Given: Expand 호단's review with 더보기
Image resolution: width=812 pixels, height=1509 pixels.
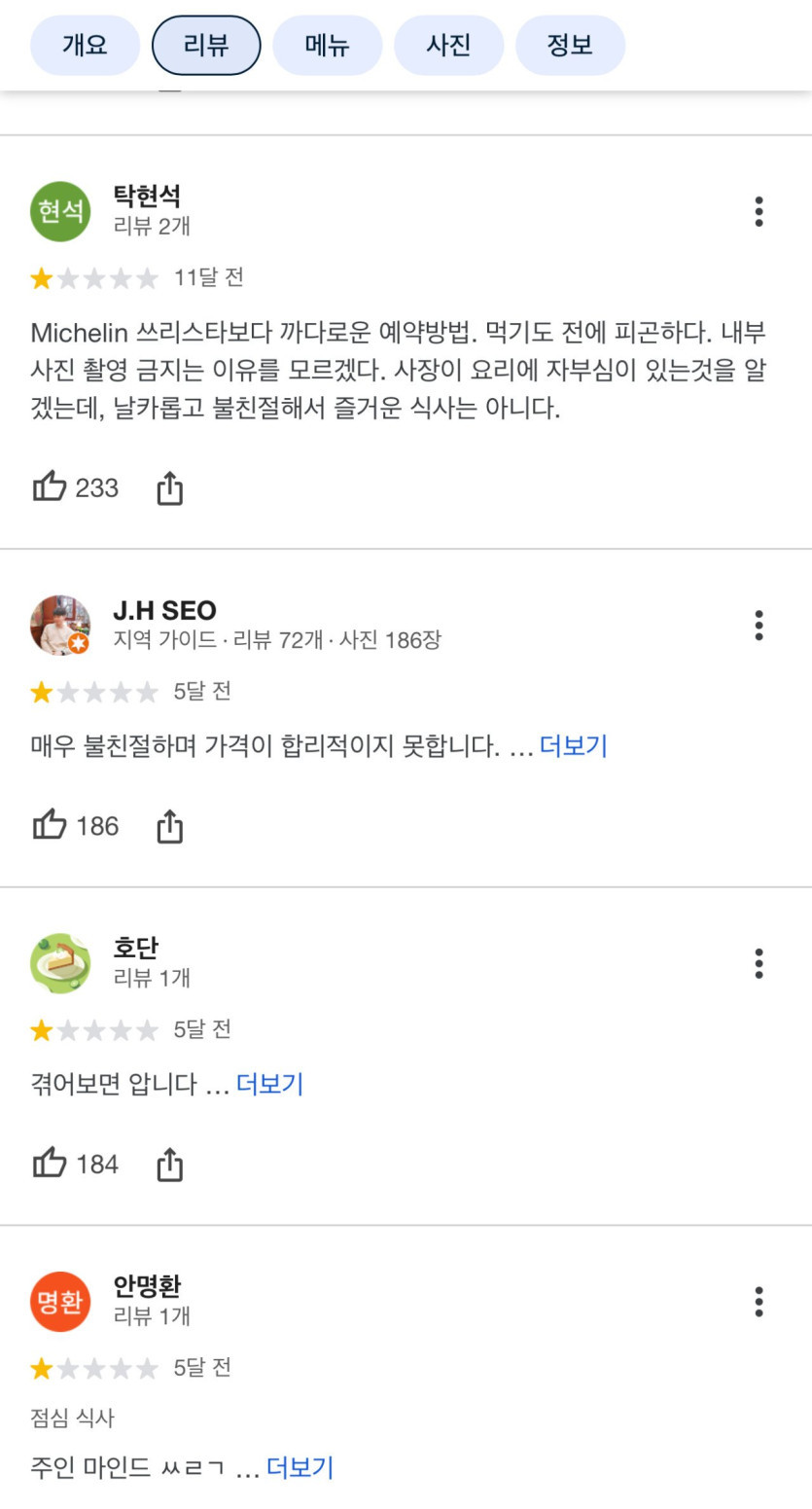Looking at the screenshot, I should coord(269,1084).
